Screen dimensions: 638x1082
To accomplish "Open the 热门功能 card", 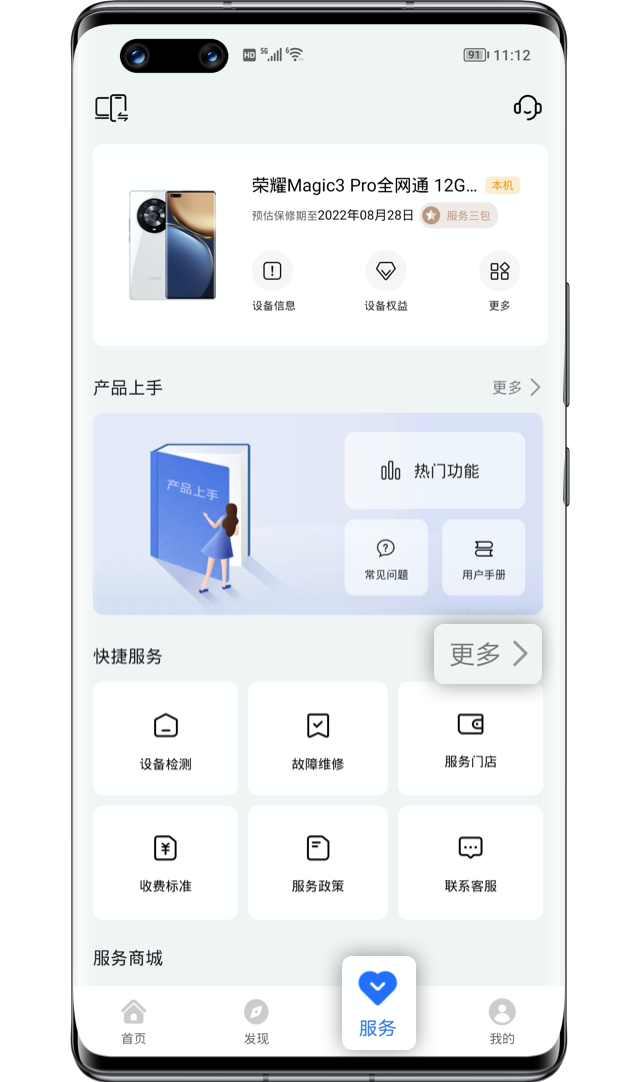I will coord(434,471).
